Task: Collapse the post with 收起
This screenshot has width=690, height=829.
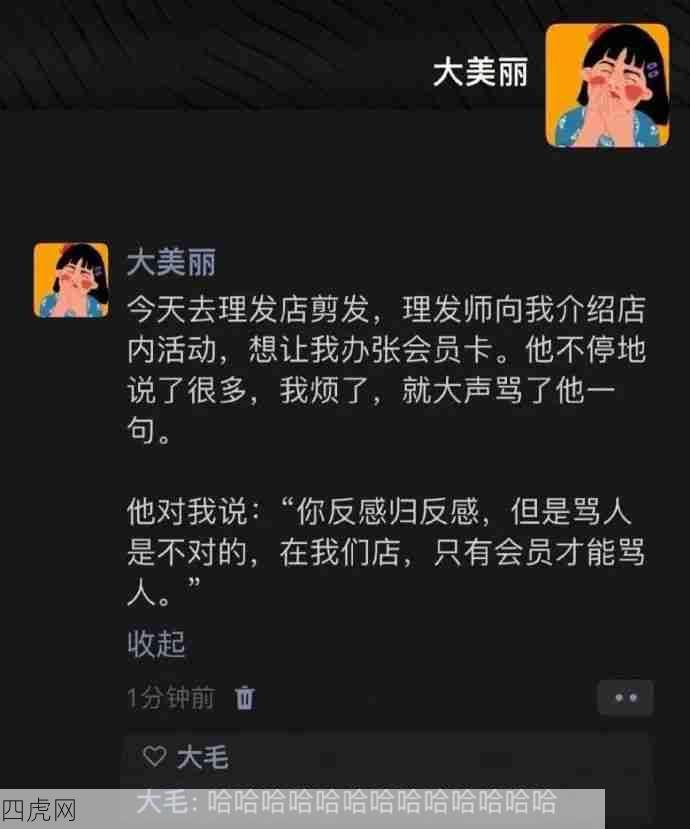Action: (x=156, y=643)
